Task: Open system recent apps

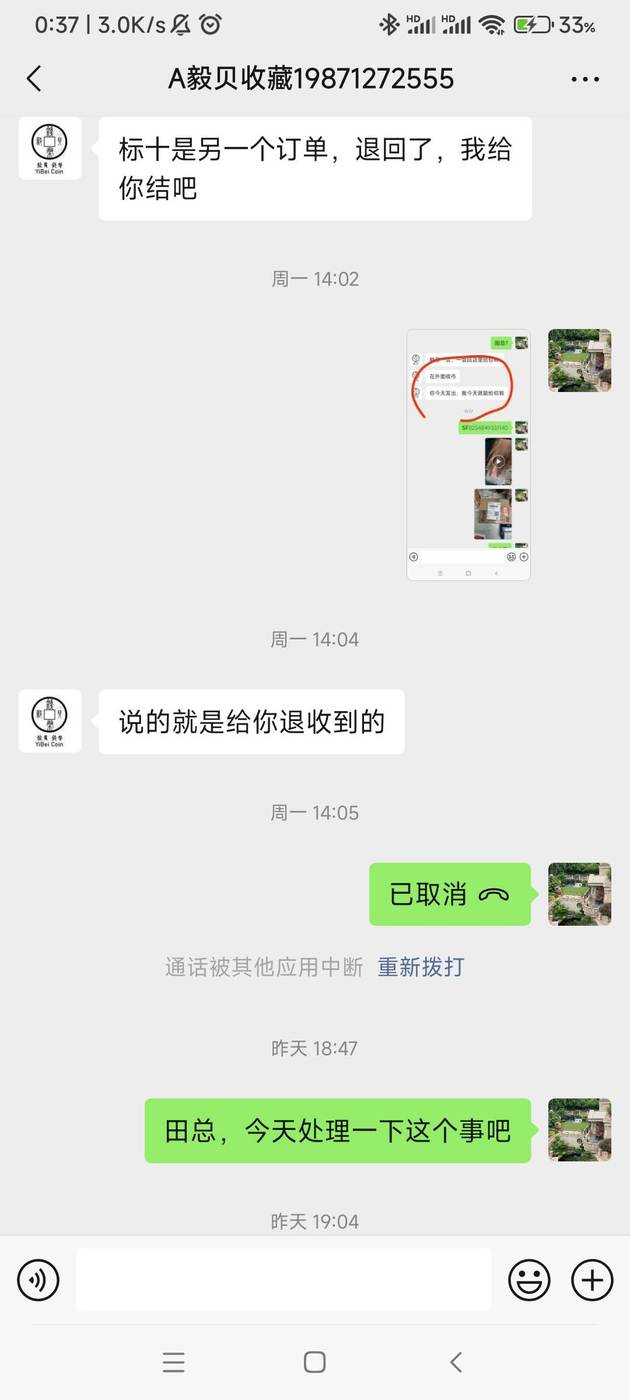Action: click(173, 1361)
